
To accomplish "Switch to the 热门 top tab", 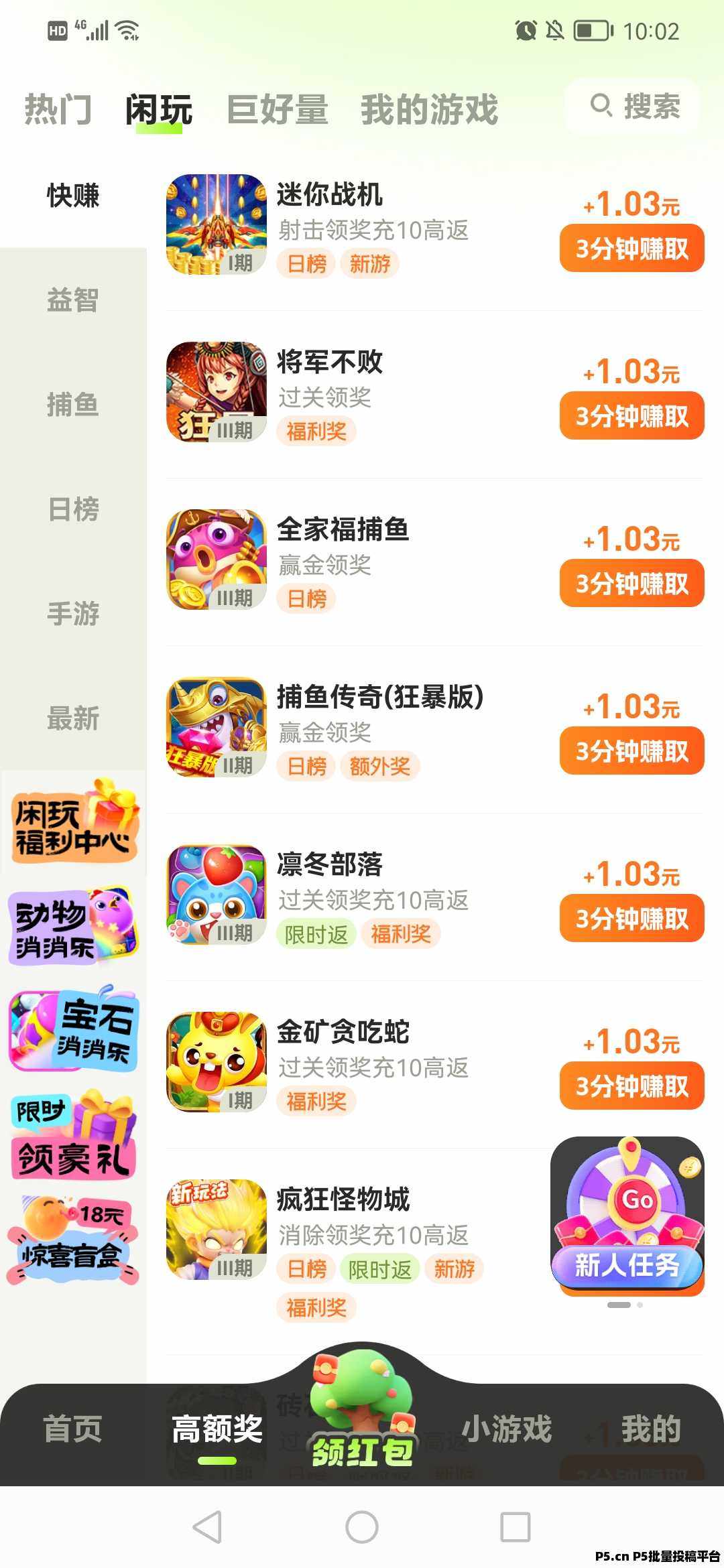I will [58, 109].
